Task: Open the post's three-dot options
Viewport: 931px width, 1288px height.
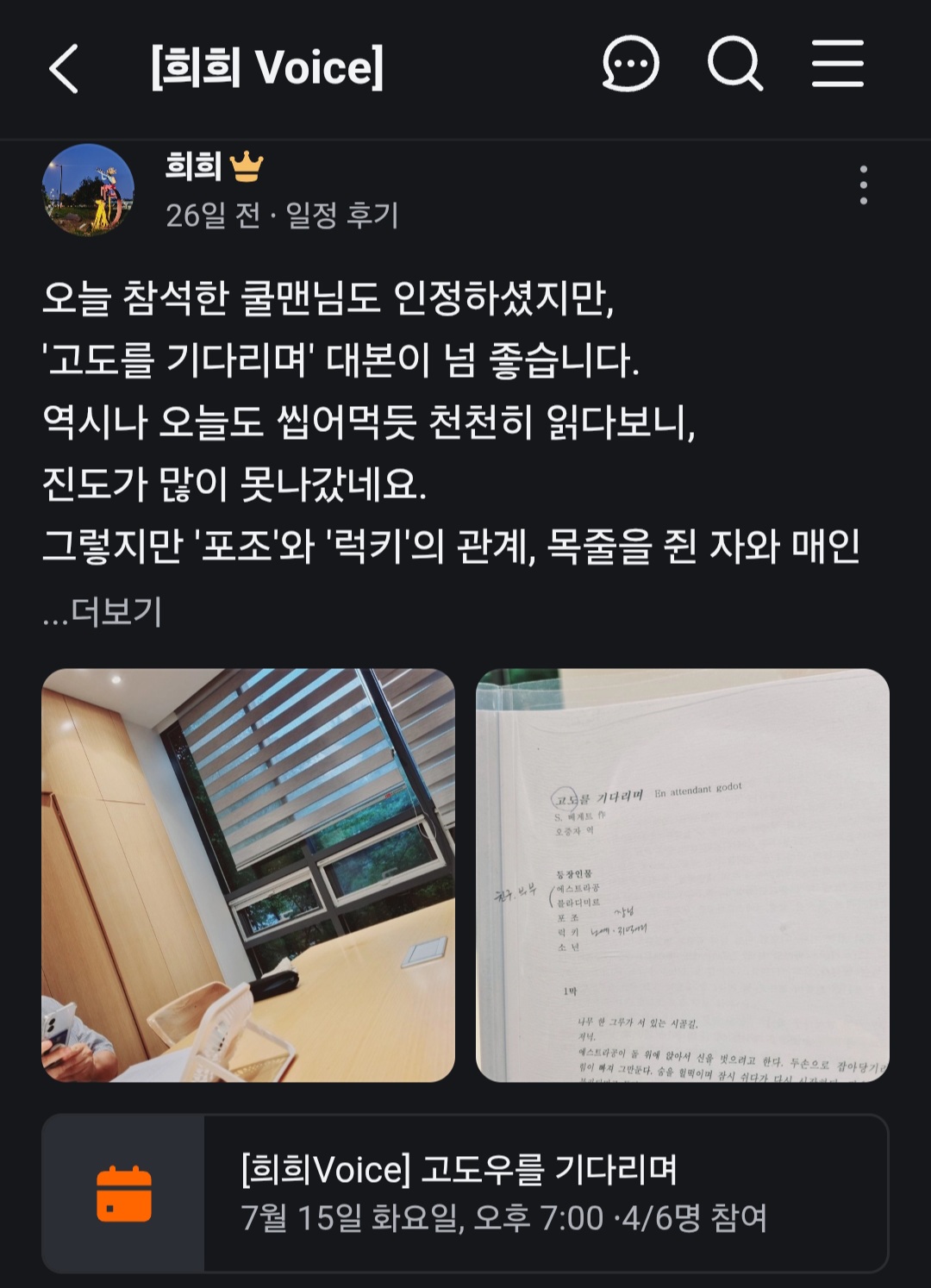Action: tap(863, 185)
